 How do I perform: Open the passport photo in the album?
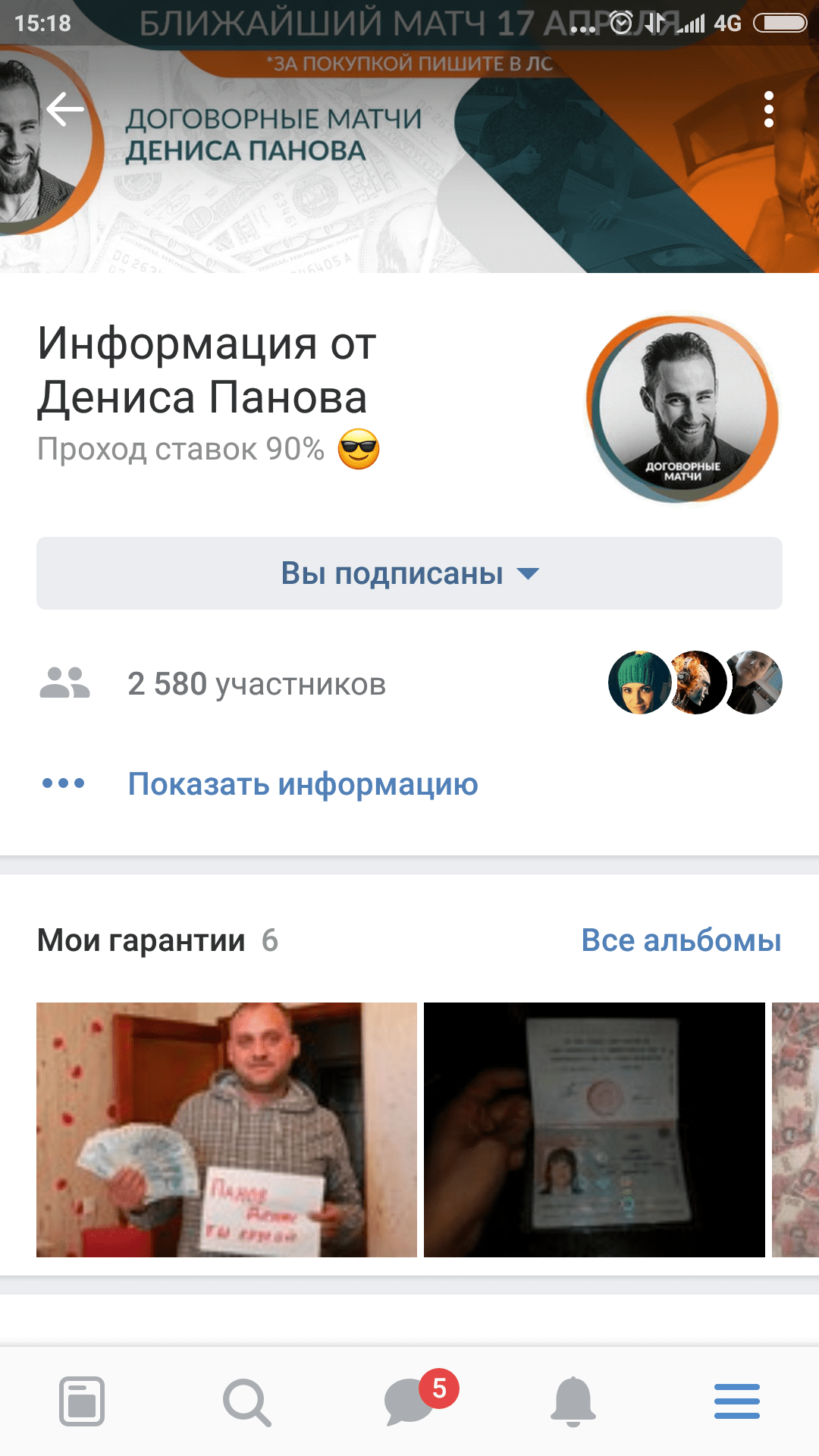pos(594,1129)
